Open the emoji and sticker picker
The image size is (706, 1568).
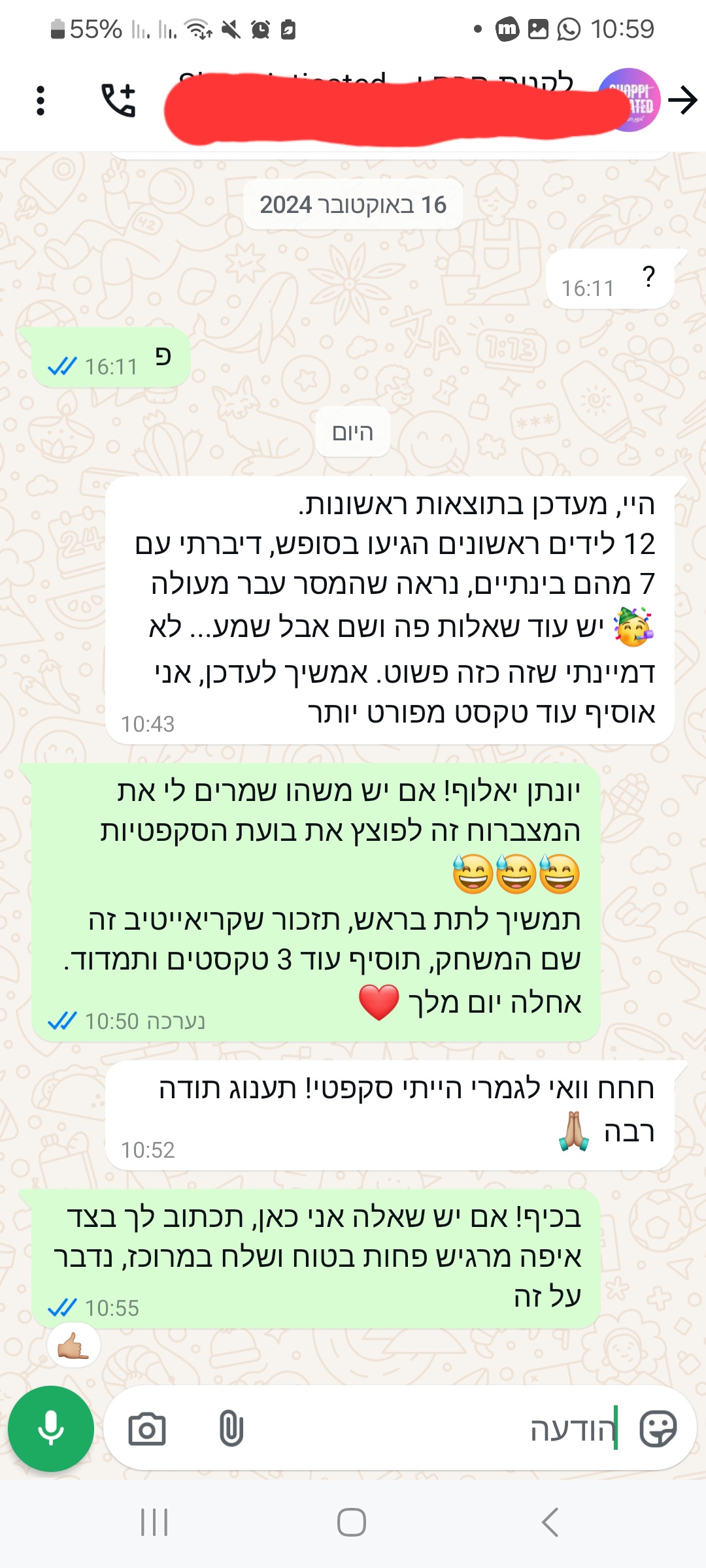(x=658, y=1429)
